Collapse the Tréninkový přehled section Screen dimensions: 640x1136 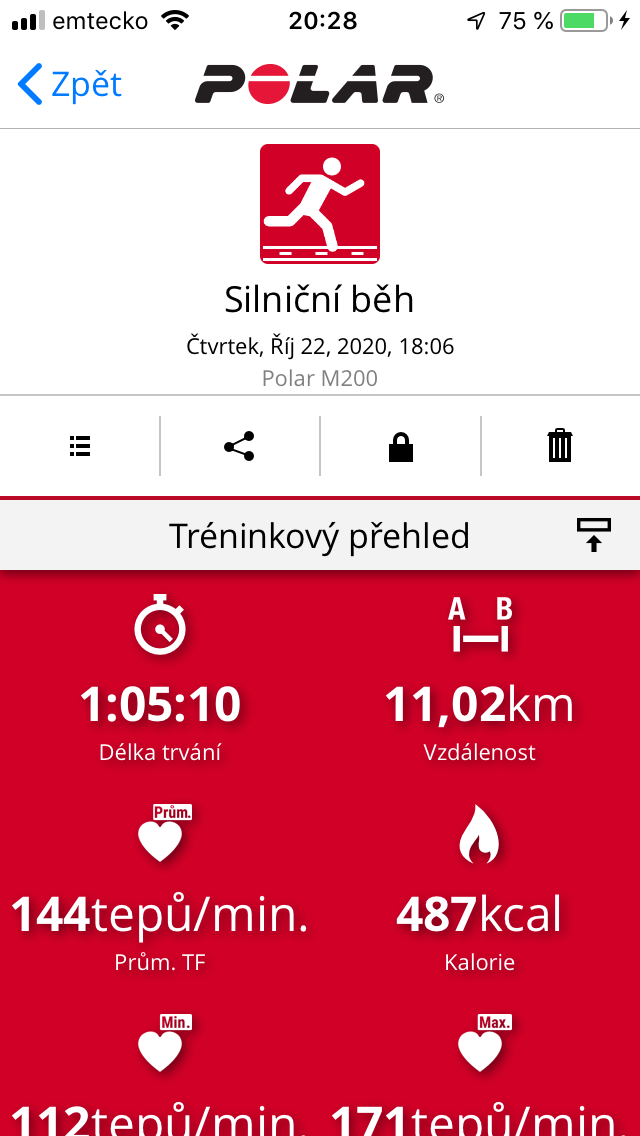(594, 535)
